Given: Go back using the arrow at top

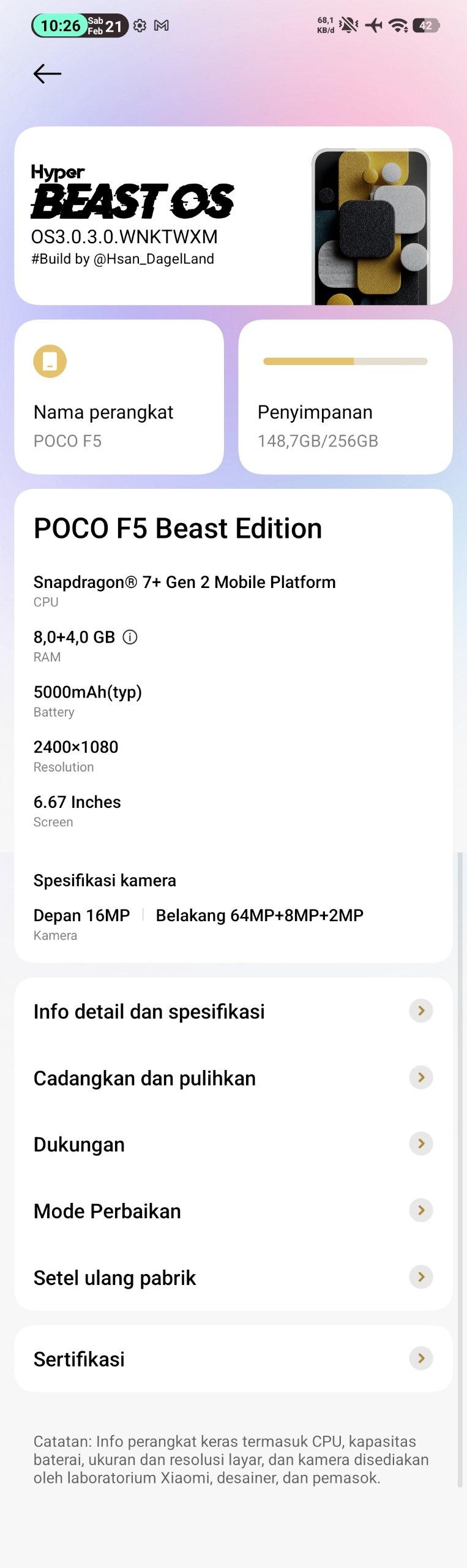Looking at the screenshot, I should 47,74.
